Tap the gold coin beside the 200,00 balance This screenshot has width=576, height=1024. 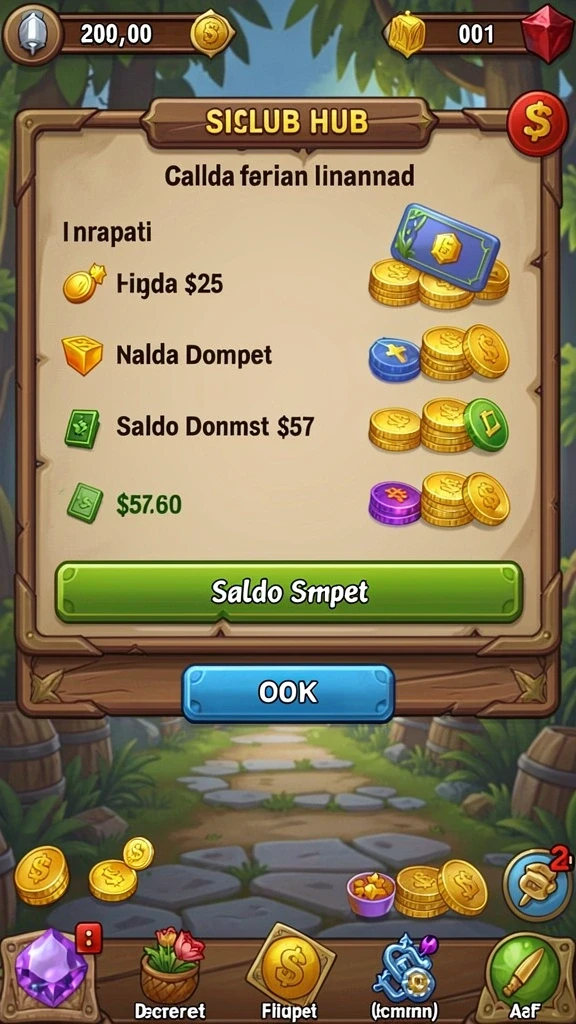click(212, 33)
